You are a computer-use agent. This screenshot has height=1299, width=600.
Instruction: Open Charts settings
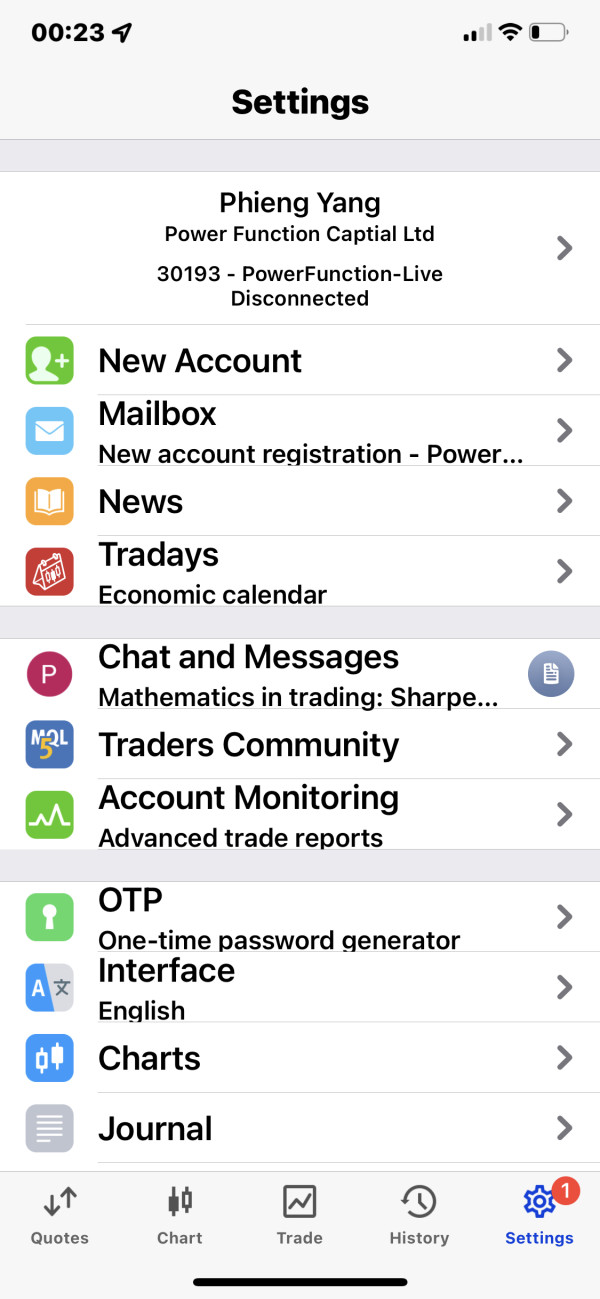300,1057
